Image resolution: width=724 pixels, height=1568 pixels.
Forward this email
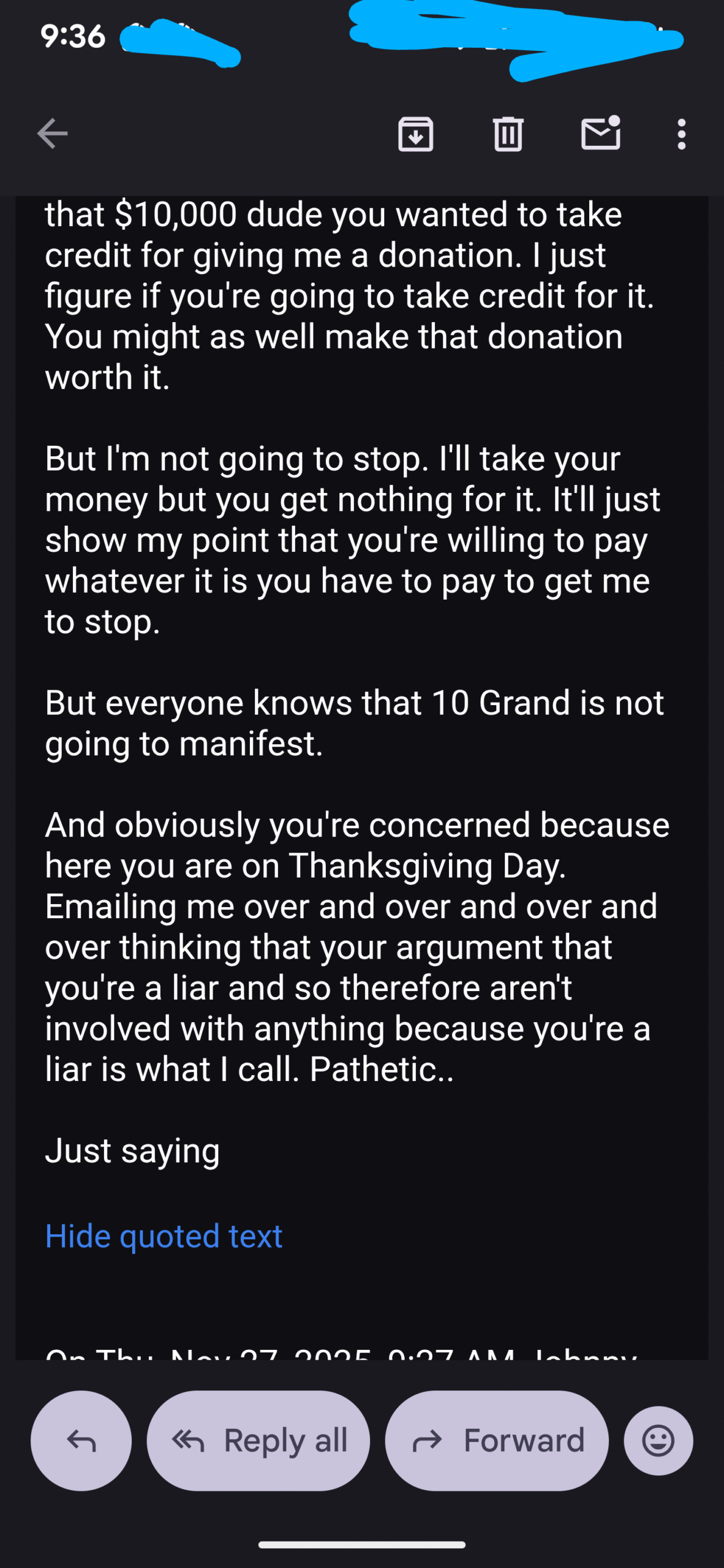click(497, 1441)
